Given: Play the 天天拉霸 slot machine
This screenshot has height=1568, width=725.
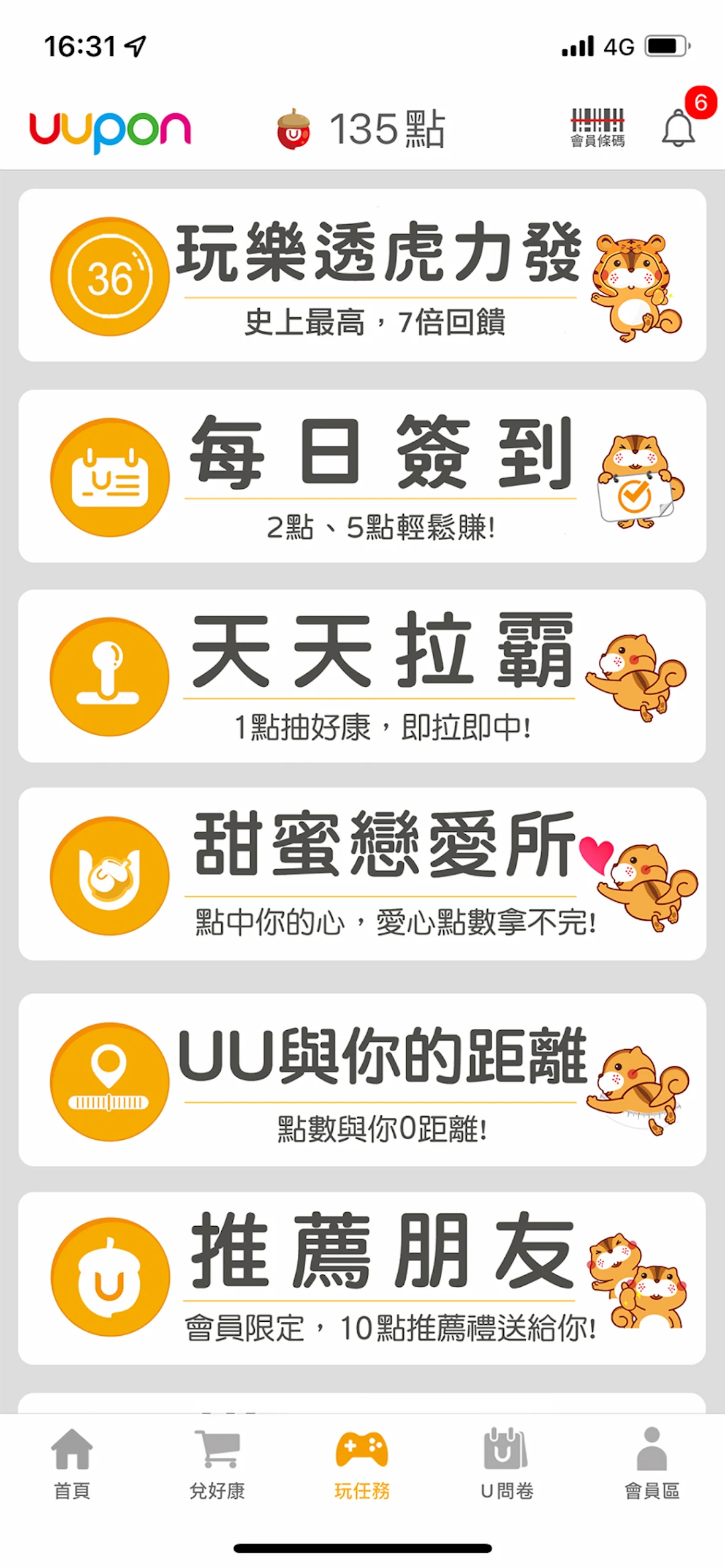Looking at the screenshot, I should [362, 676].
